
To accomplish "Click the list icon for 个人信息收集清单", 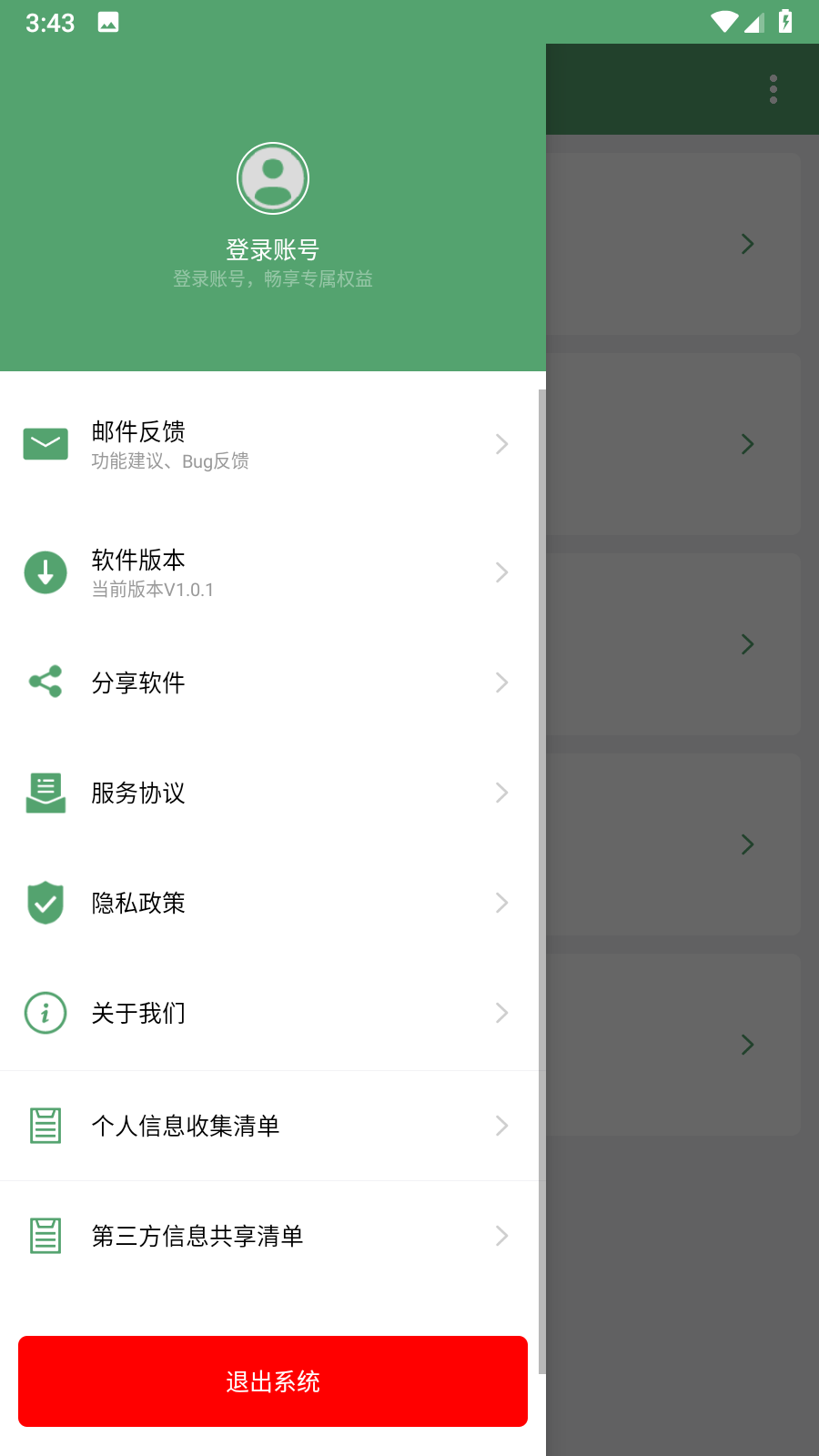I will point(45,1126).
